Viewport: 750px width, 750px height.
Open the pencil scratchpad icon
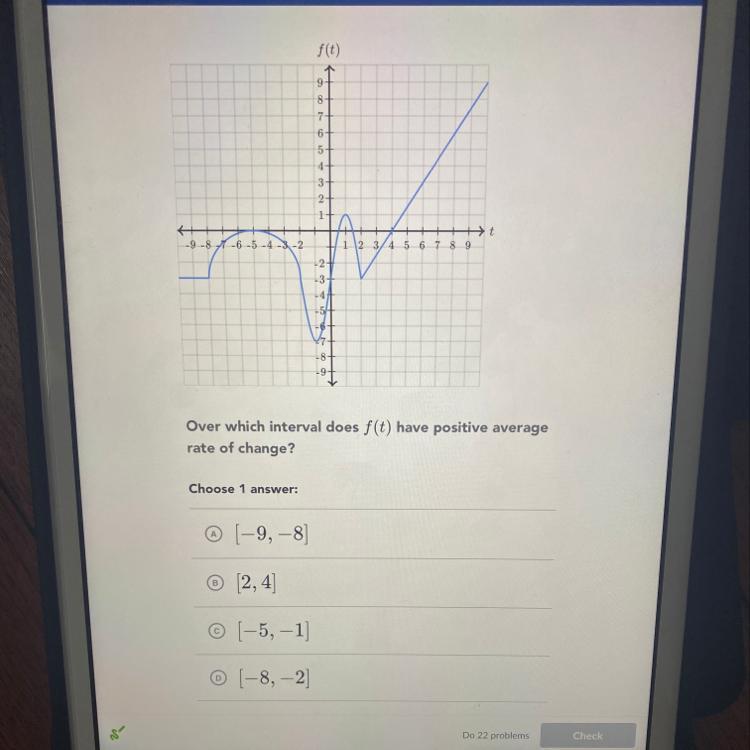(x=115, y=735)
